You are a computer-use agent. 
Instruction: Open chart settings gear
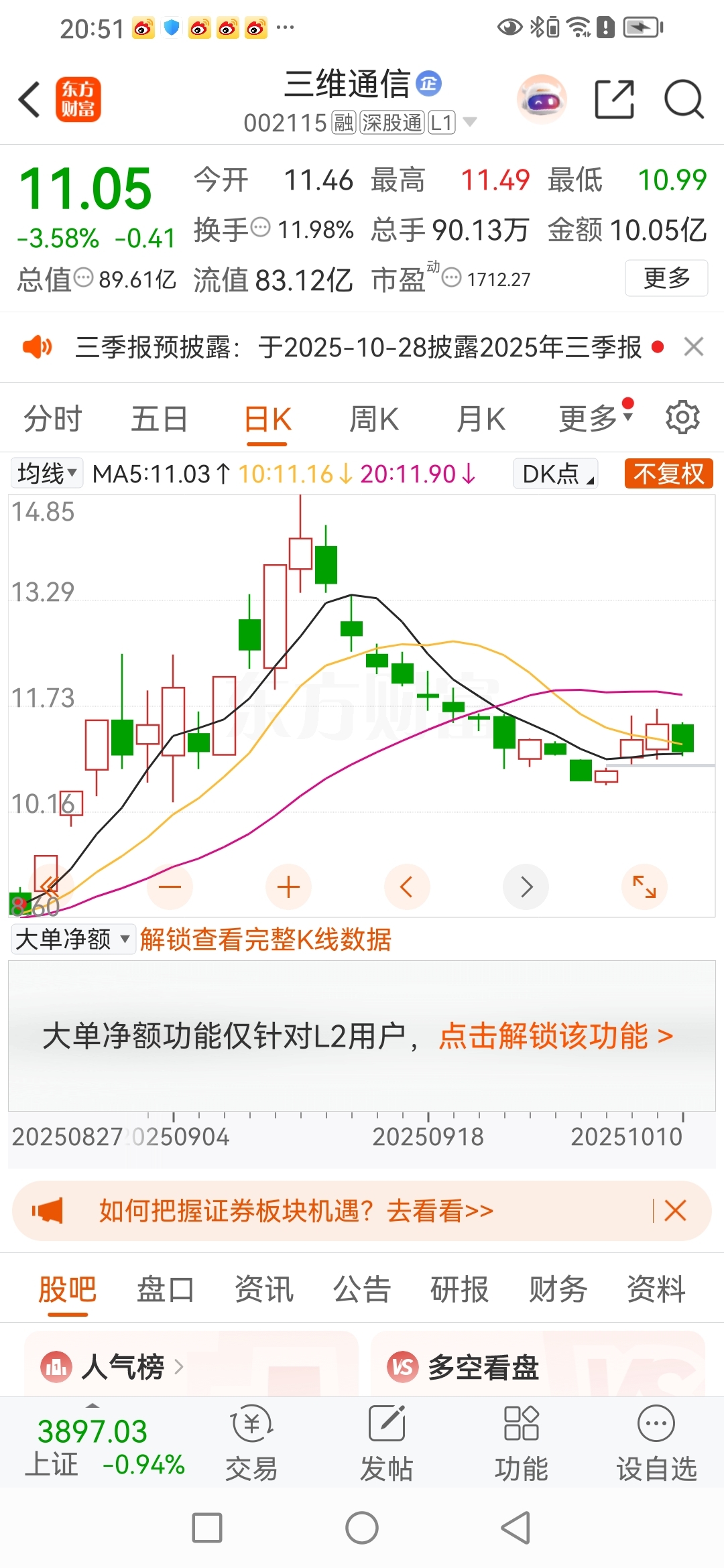pyautogui.click(x=682, y=417)
